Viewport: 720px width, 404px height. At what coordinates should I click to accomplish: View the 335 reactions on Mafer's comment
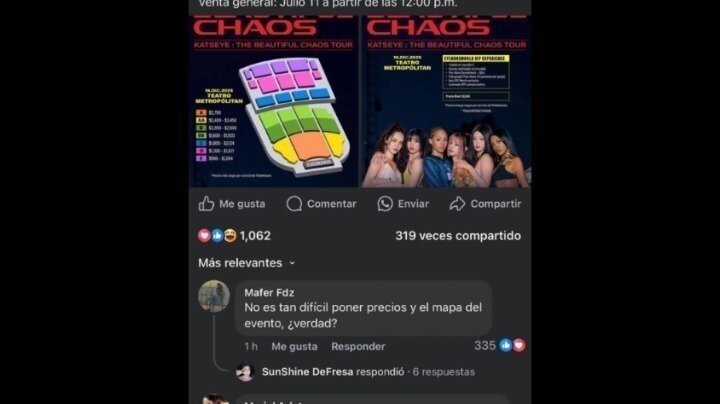tap(499, 345)
